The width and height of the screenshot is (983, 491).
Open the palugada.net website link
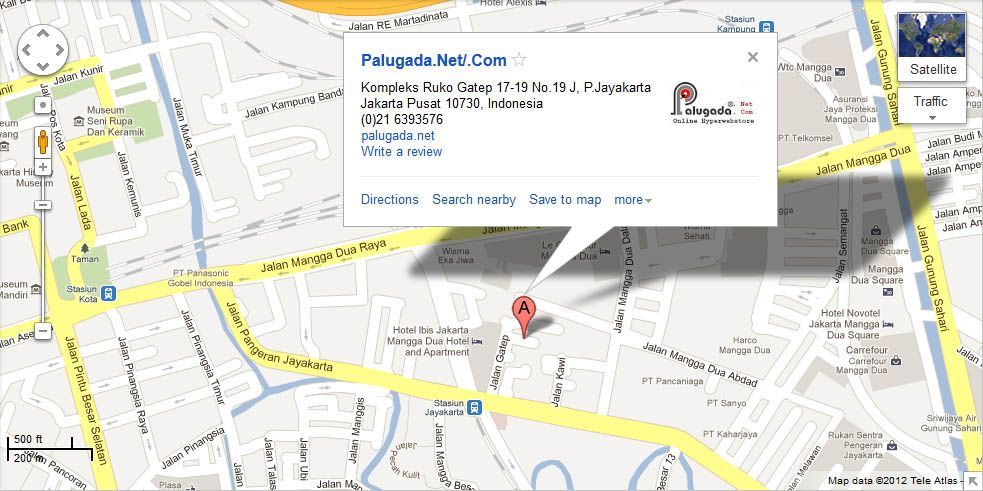click(x=397, y=135)
